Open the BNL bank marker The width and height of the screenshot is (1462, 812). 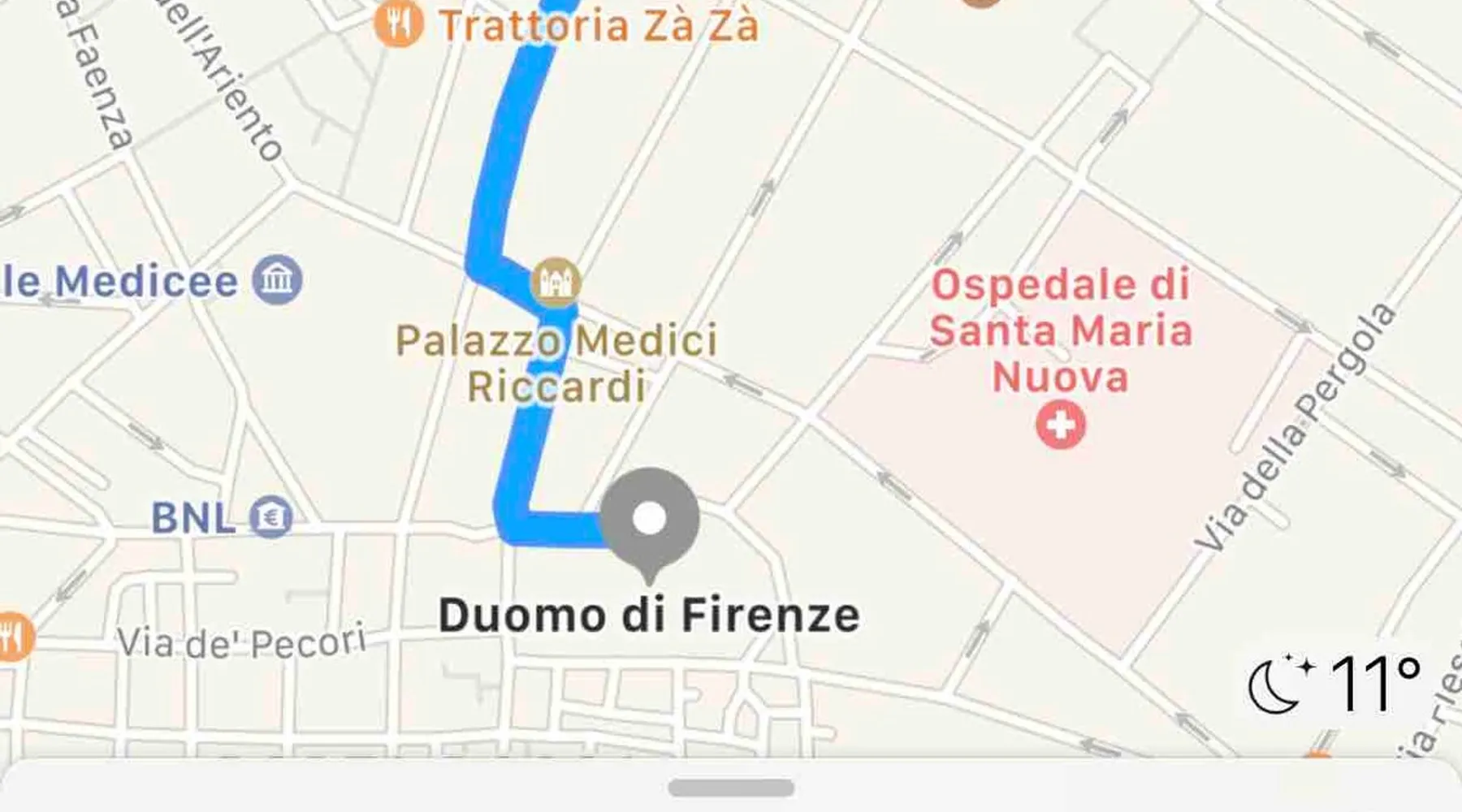click(270, 517)
